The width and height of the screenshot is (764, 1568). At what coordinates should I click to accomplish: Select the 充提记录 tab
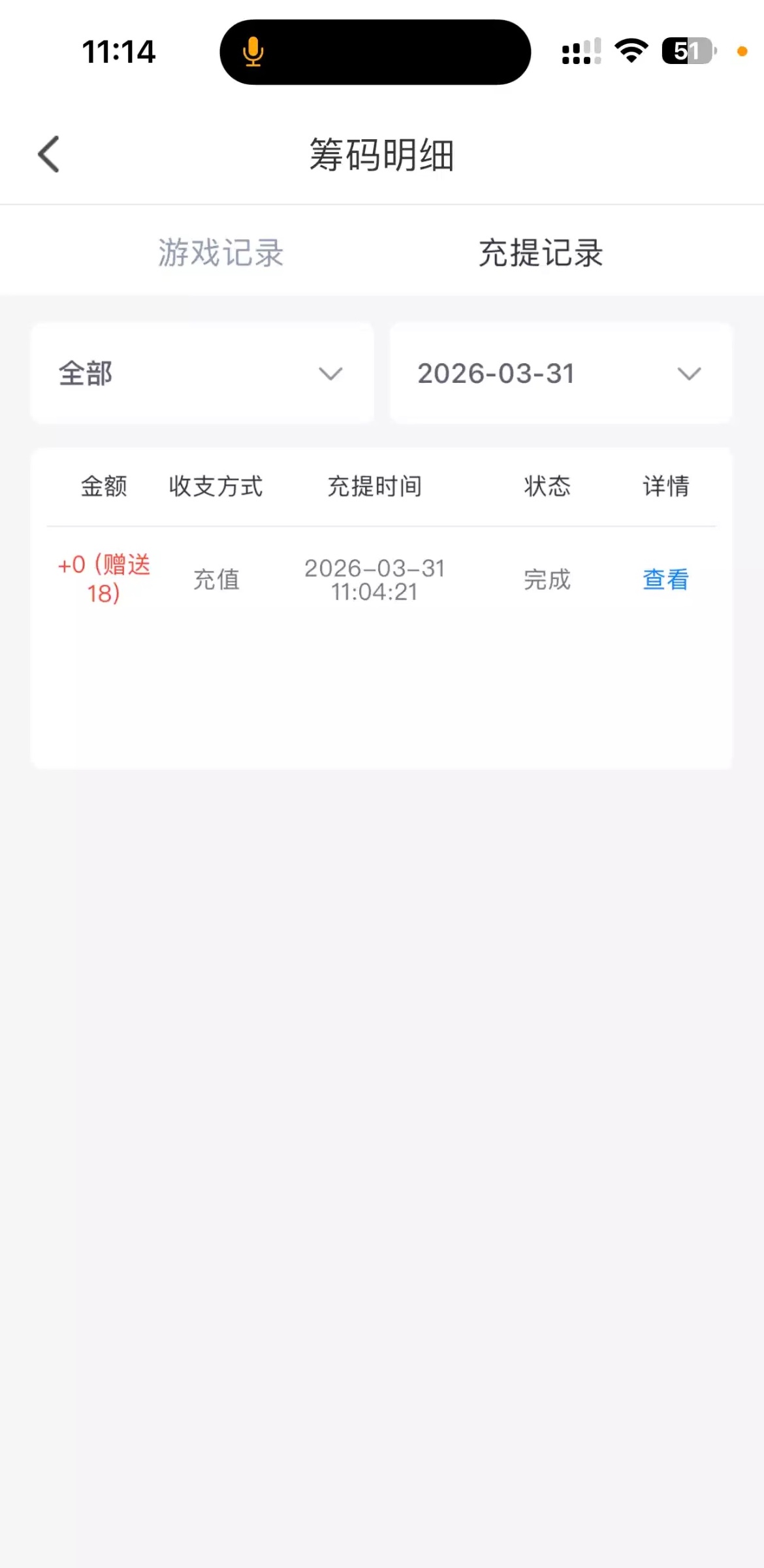point(541,253)
